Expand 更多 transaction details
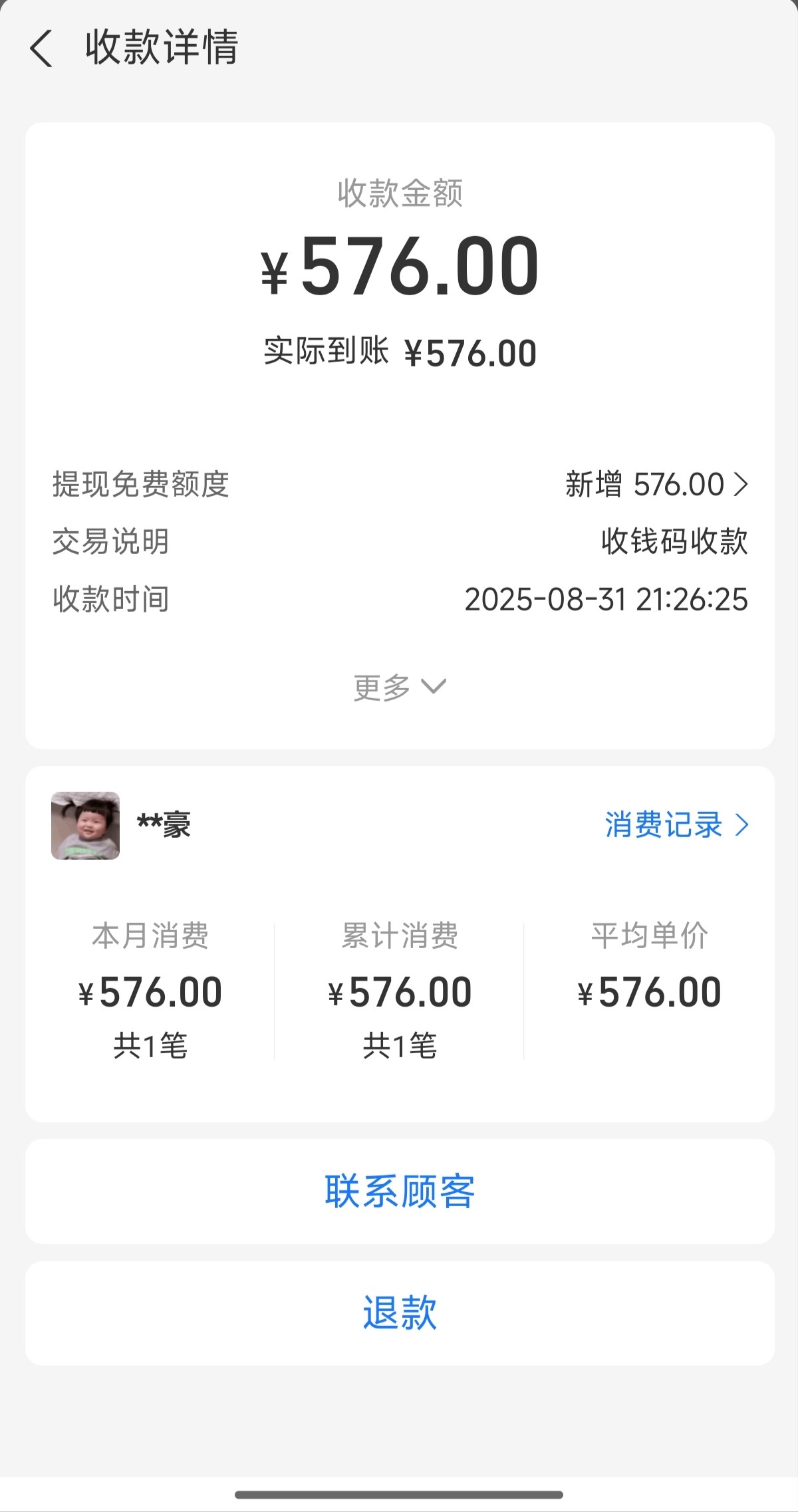This screenshot has height=1512, width=798. [400, 687]
